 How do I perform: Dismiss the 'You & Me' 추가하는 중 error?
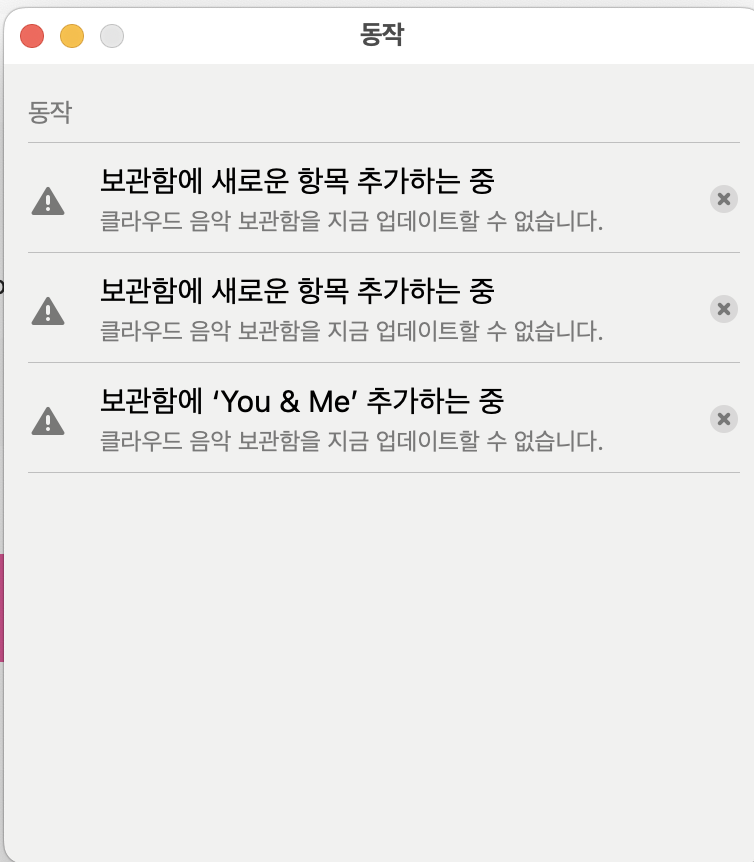(724, 419)
